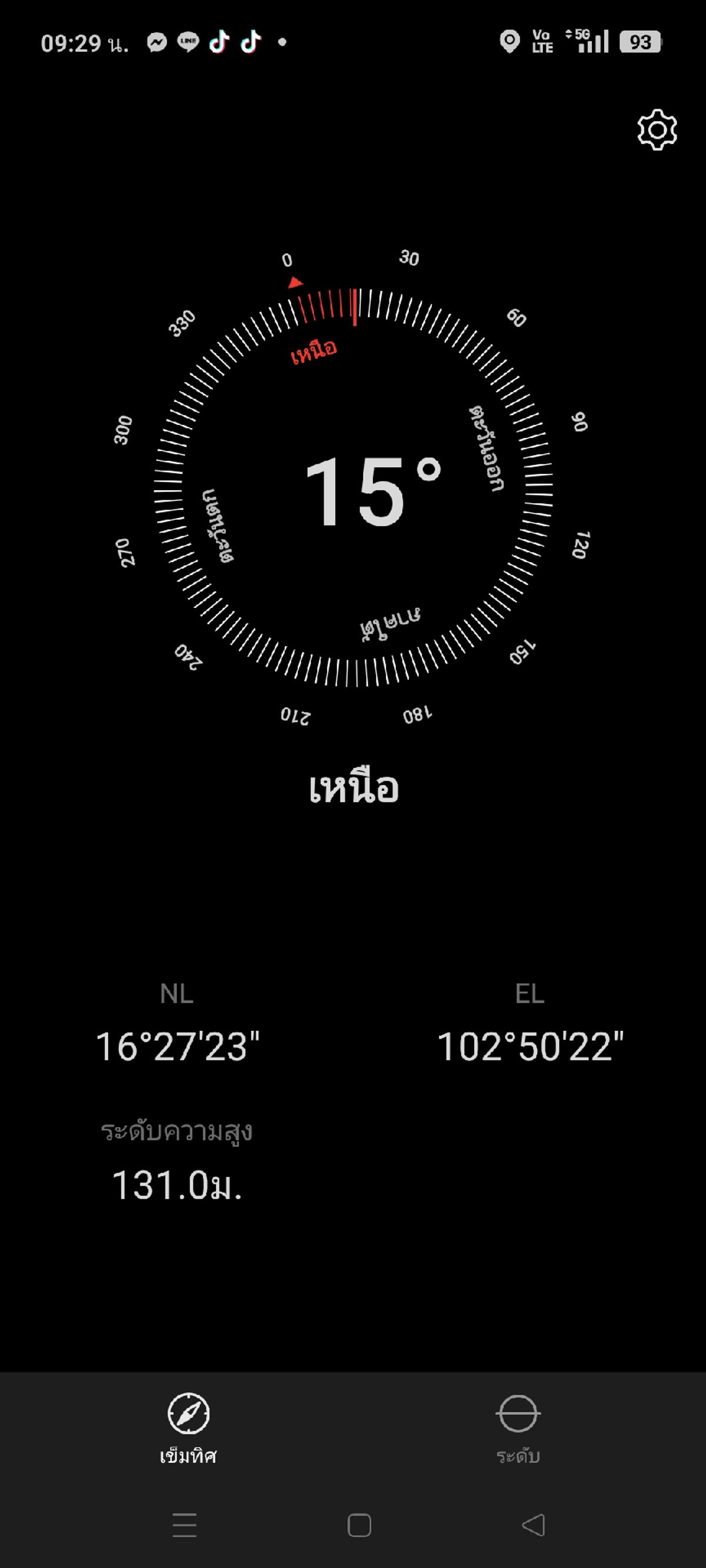The image size is (706, 1568).
Task: Select the เข็มทิศ (compass) tab
Action: pyautogui.click(x=188, y=1427)
